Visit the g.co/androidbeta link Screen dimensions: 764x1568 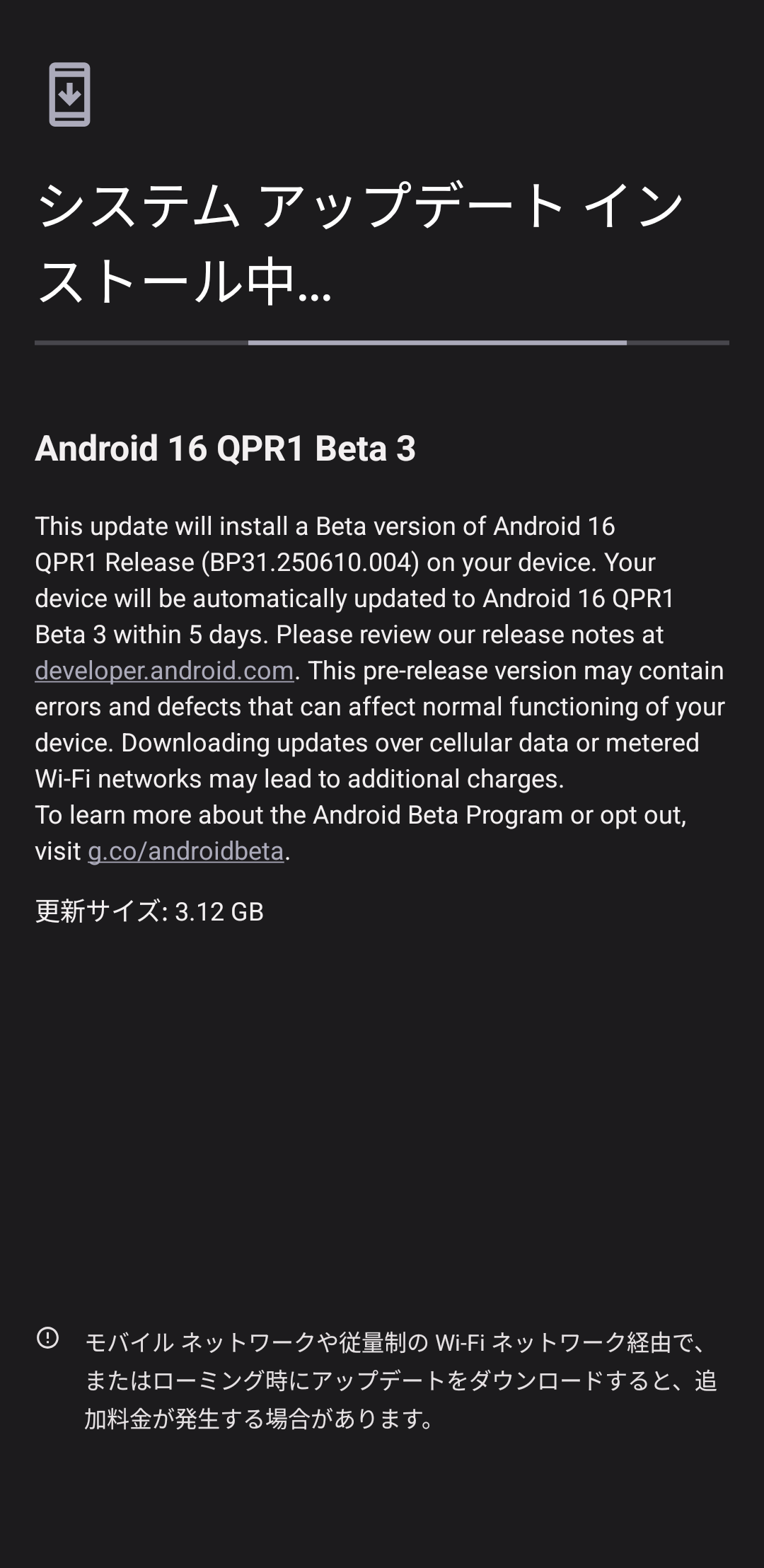pos(186,851)
